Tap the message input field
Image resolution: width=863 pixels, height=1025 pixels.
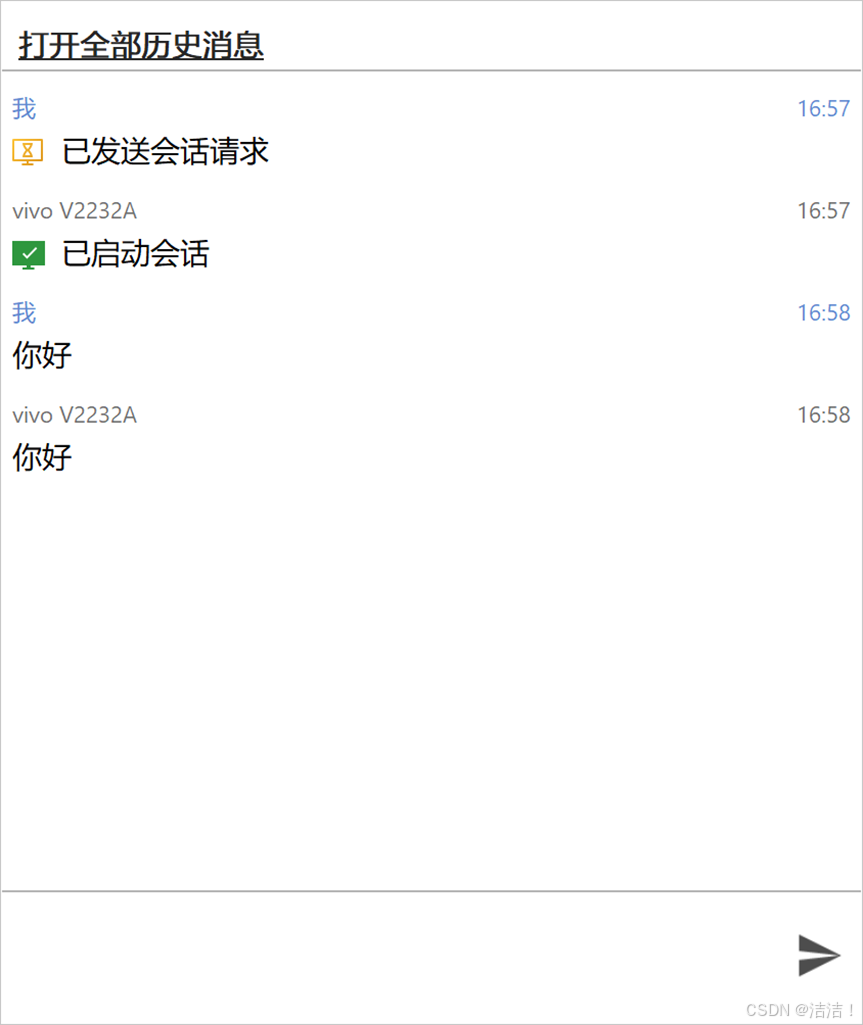pyautogui.click(x=390, y=955)
